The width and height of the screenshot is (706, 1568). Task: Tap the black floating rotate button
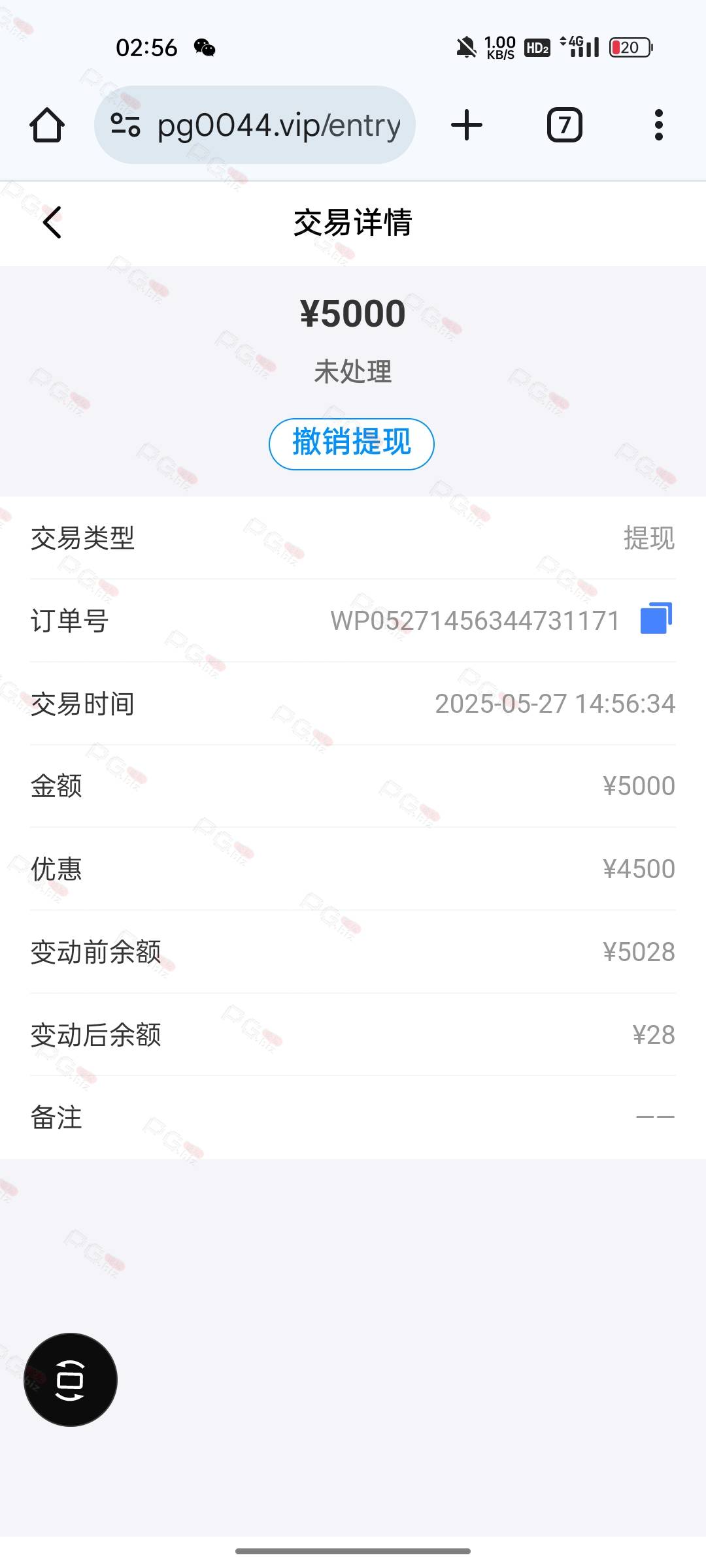[x=71, y=1379]
